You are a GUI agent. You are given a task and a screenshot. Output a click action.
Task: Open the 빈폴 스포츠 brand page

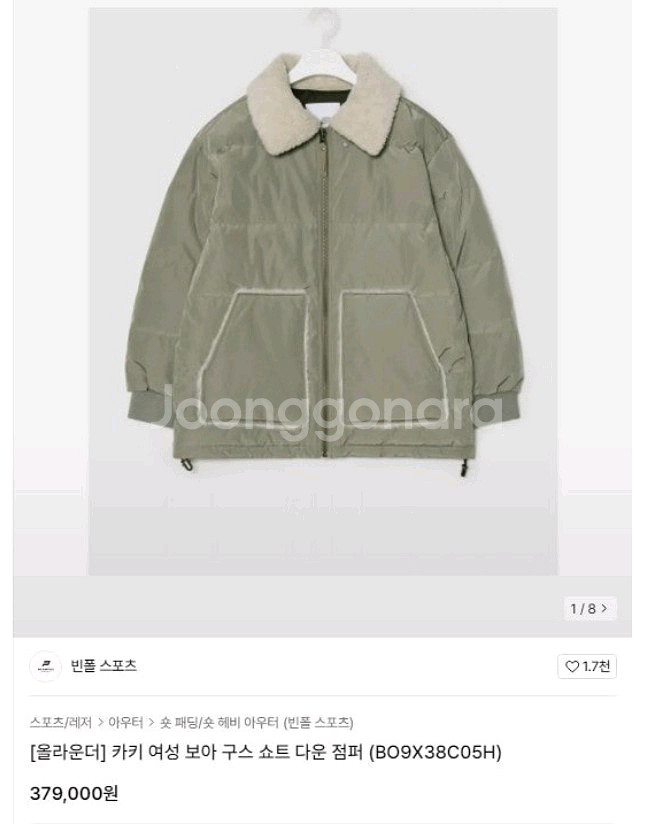(x=103, y=666)
